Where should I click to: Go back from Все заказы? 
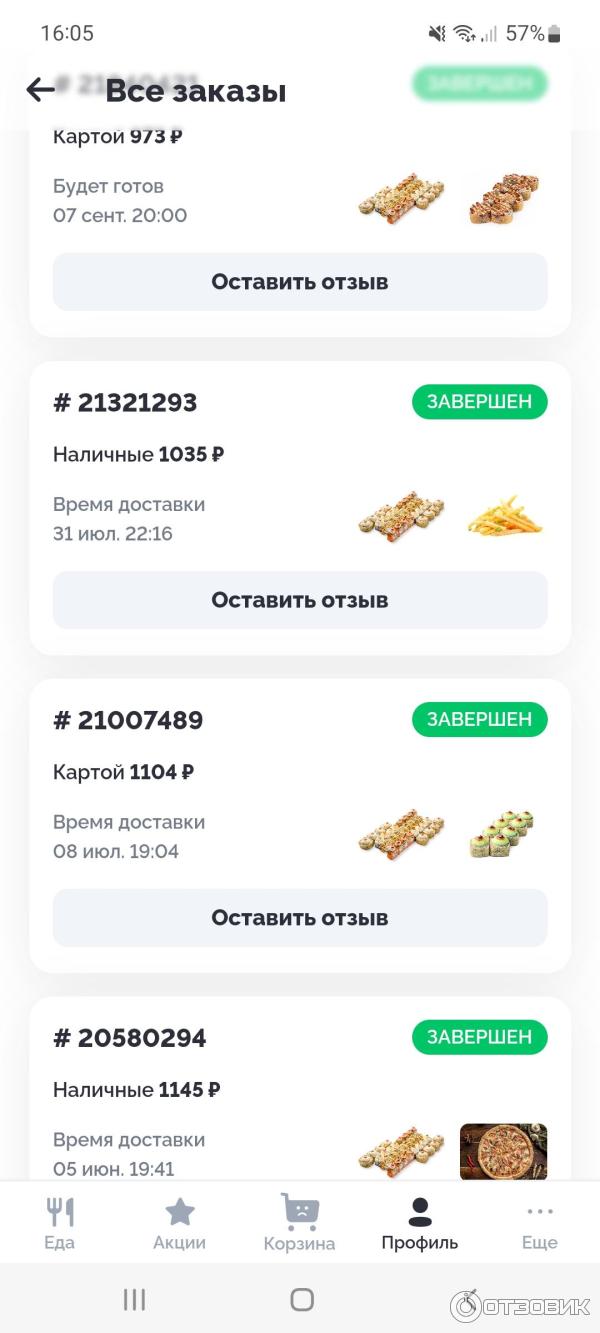(41, 90)
